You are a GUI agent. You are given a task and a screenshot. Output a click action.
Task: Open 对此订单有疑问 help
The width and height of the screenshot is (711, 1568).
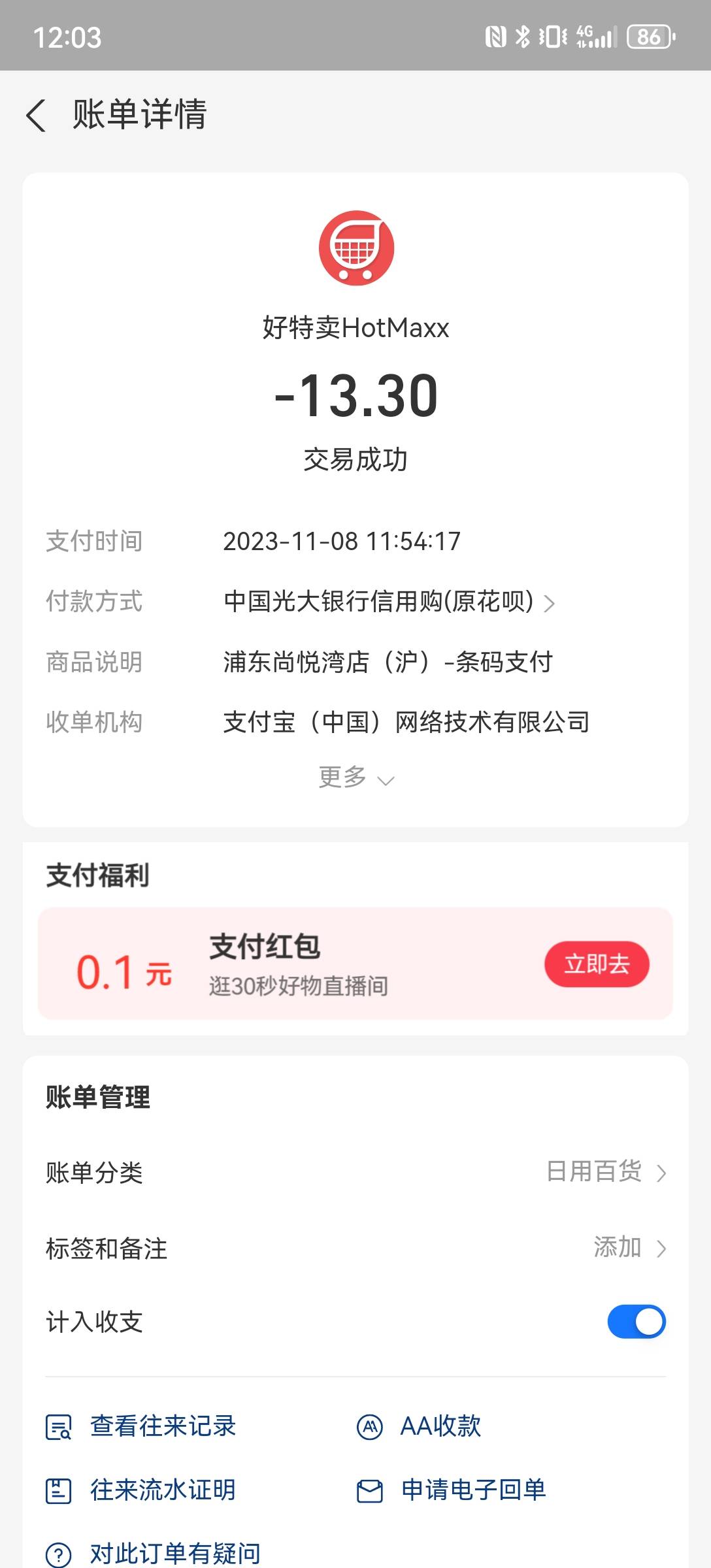click(x=153, y=1554)
